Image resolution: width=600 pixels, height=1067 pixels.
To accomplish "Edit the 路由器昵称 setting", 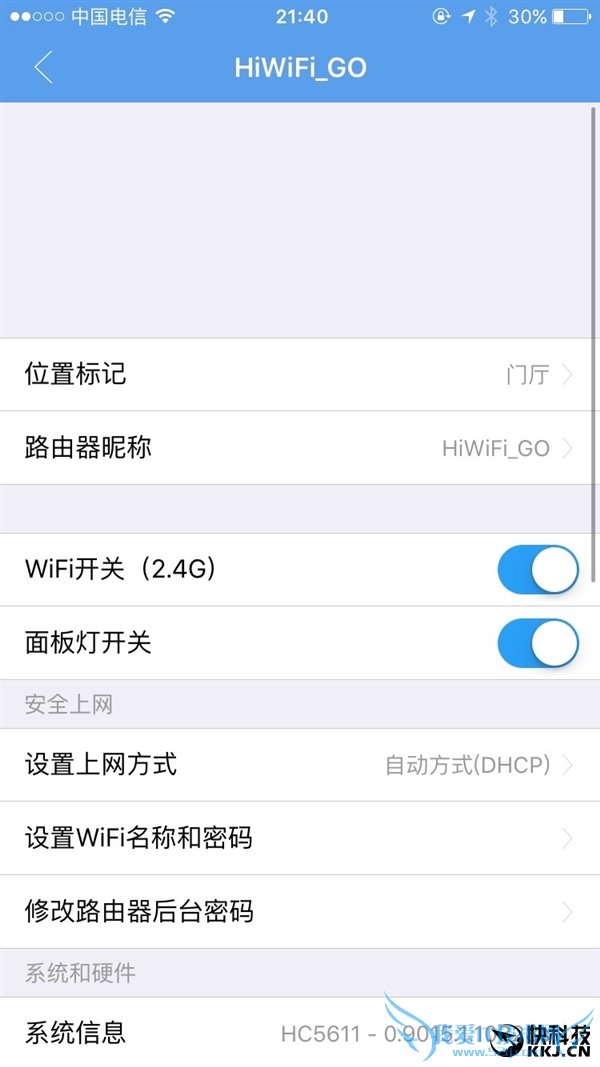I will 300,448.
